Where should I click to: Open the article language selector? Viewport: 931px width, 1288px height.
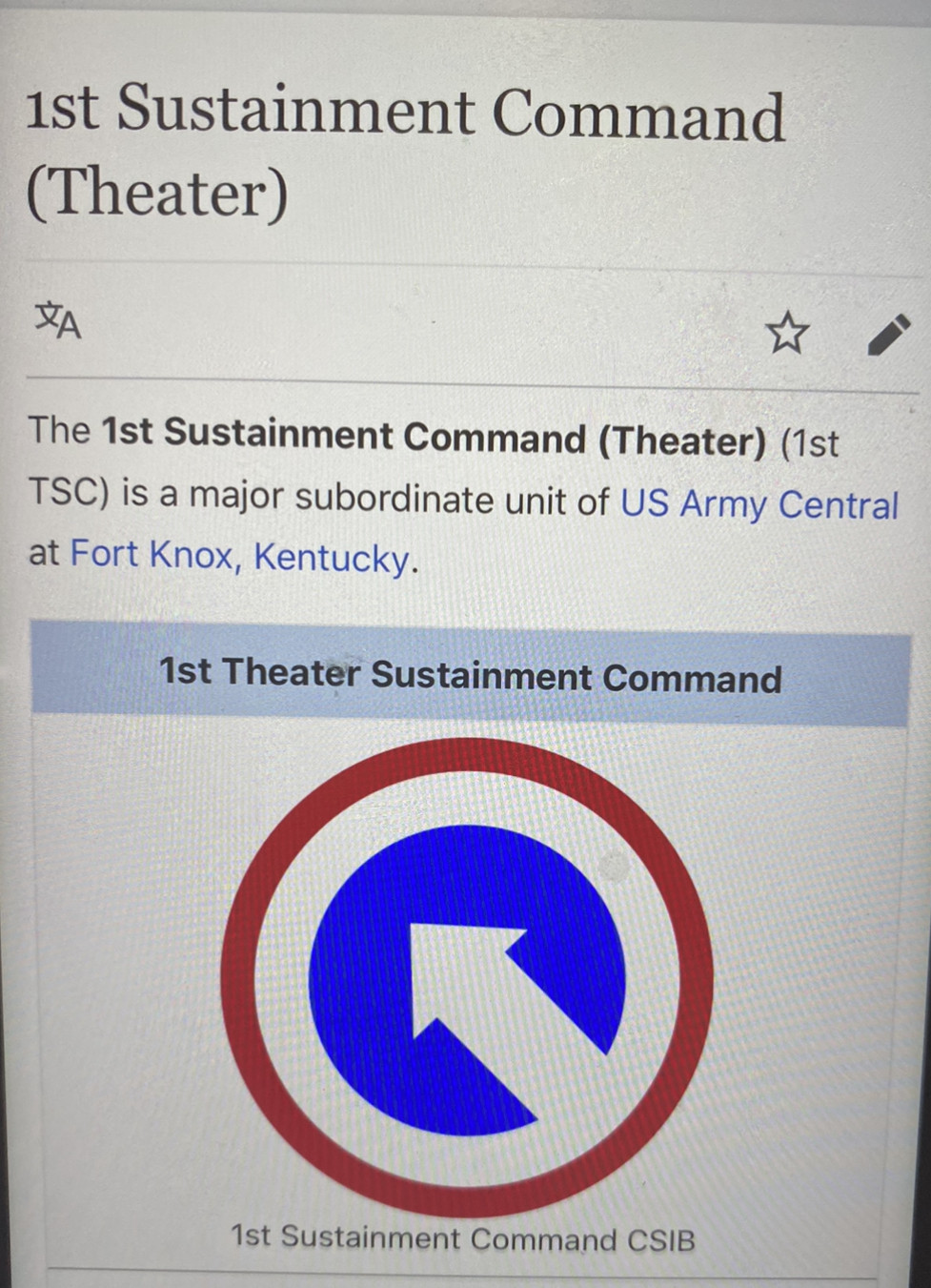[57, 321]
